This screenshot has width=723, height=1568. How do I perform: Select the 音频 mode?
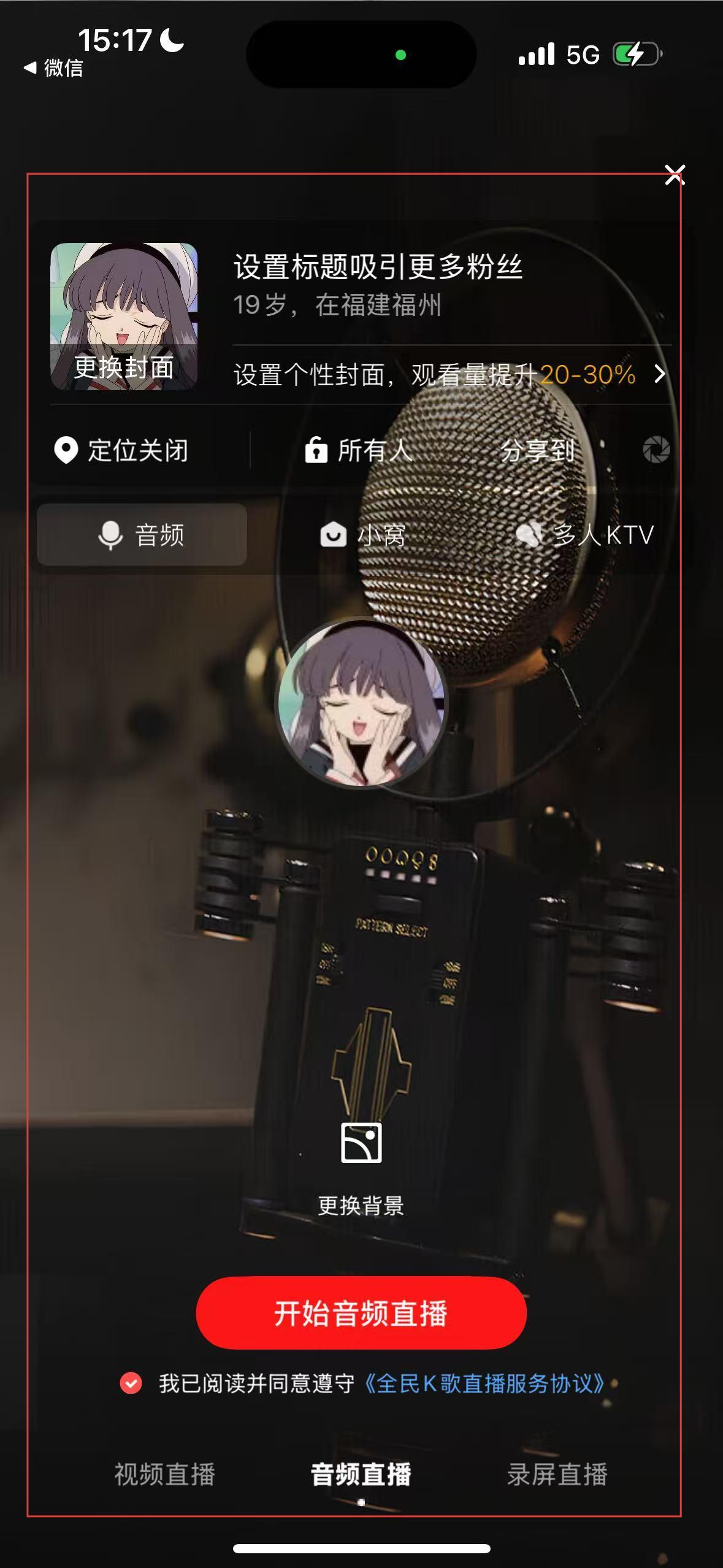pyautogui.click(x=142, y=535)
